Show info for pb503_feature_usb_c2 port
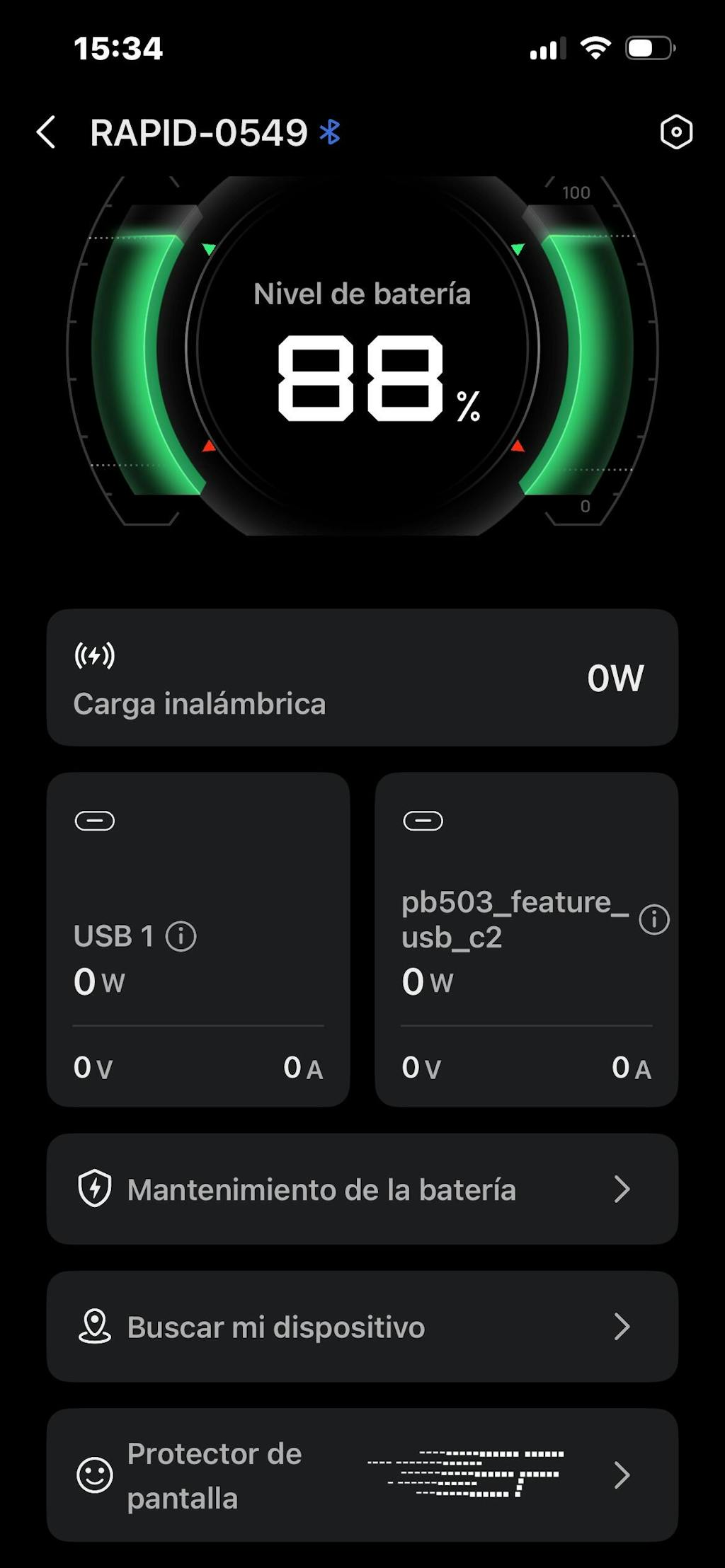The width and height of the screenshot is (725, 1568). [x=653, y=920]
